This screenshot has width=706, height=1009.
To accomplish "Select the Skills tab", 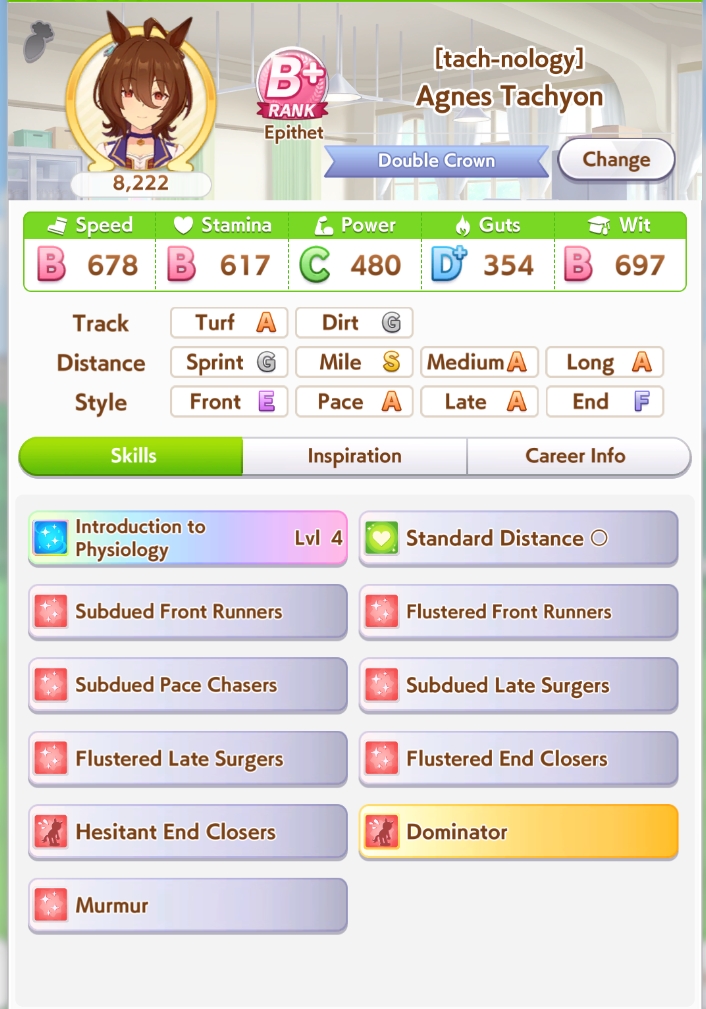I will pyautogui.click(x=133, y=456).
